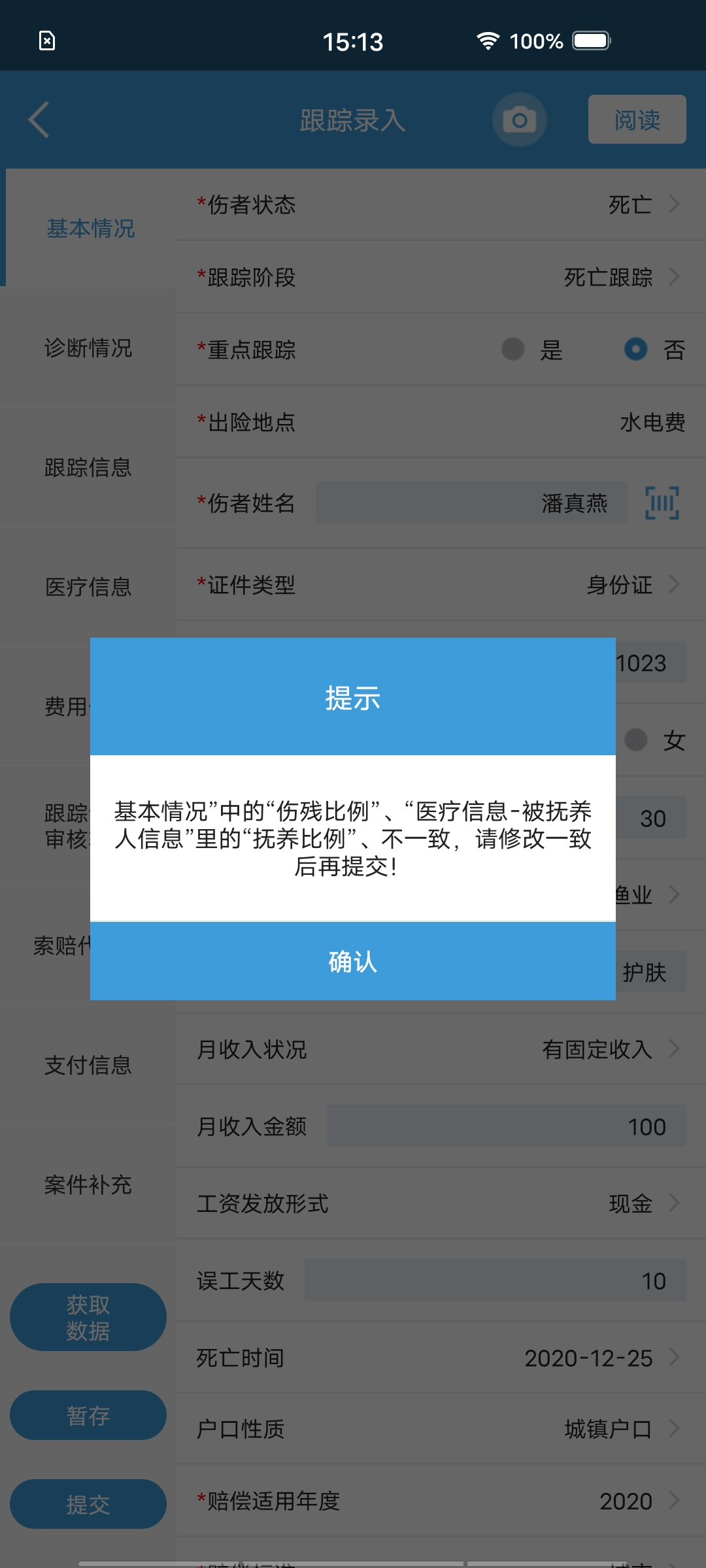Switch to the 跟踪信息 tab

pyautogui.click(x=88, y=467)
